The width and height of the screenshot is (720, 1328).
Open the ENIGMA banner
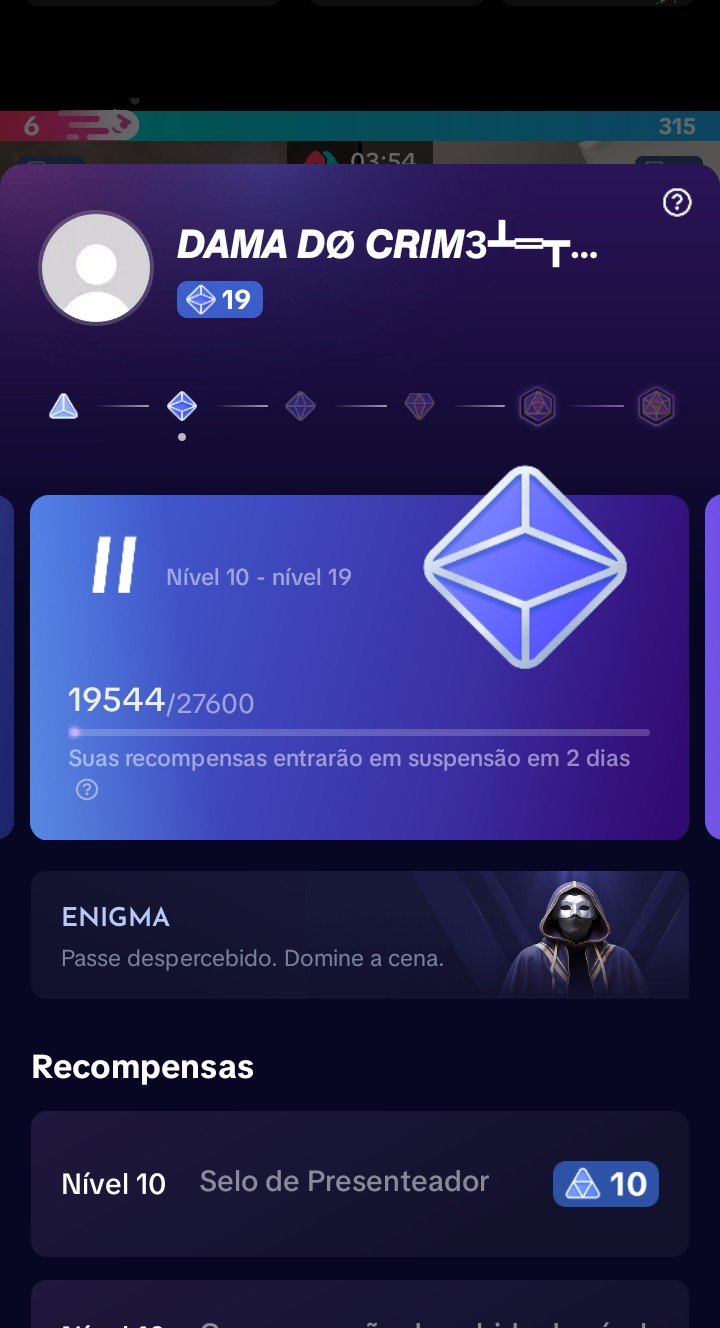coord(360,935)
